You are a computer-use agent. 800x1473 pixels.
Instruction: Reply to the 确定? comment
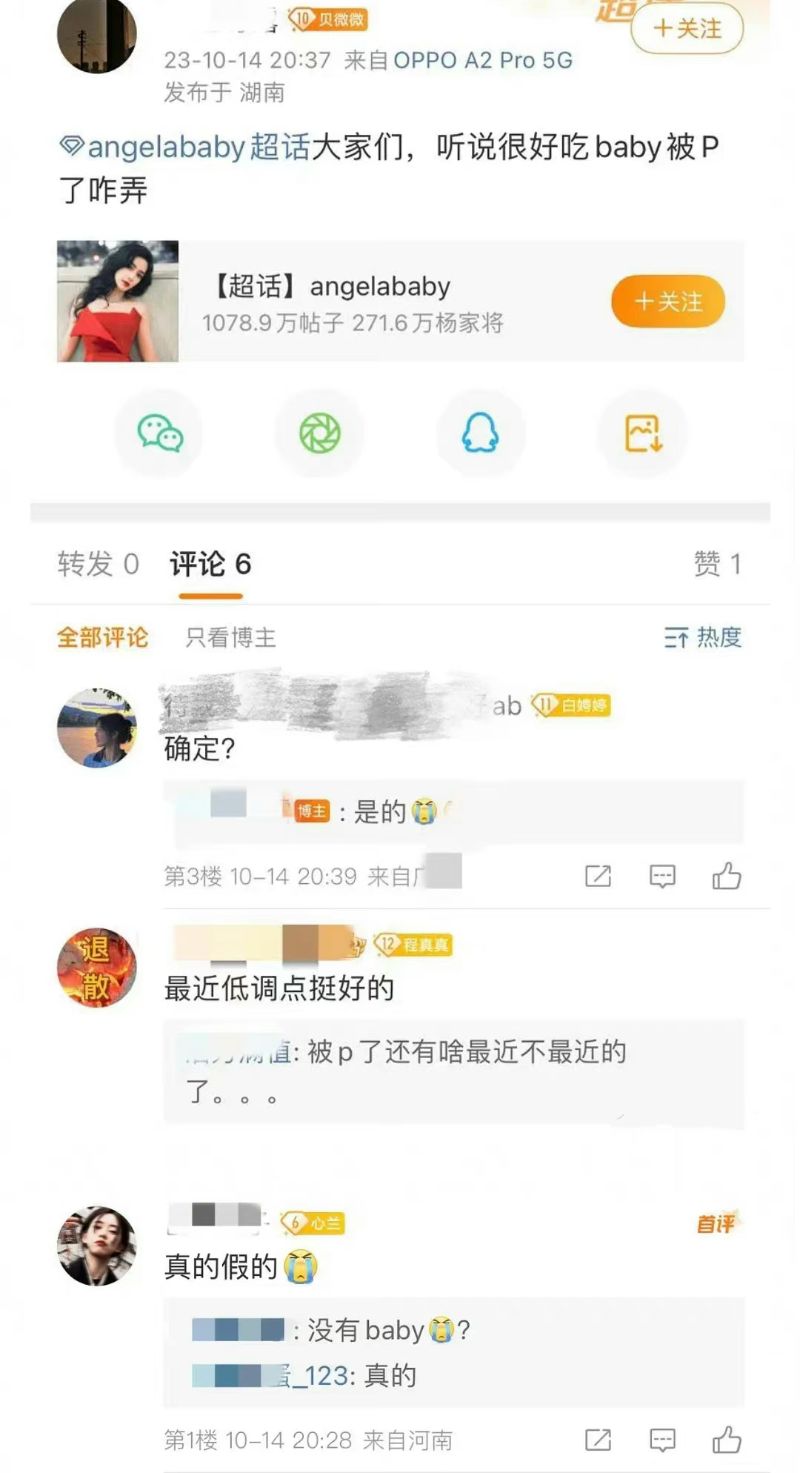(662, 877)
